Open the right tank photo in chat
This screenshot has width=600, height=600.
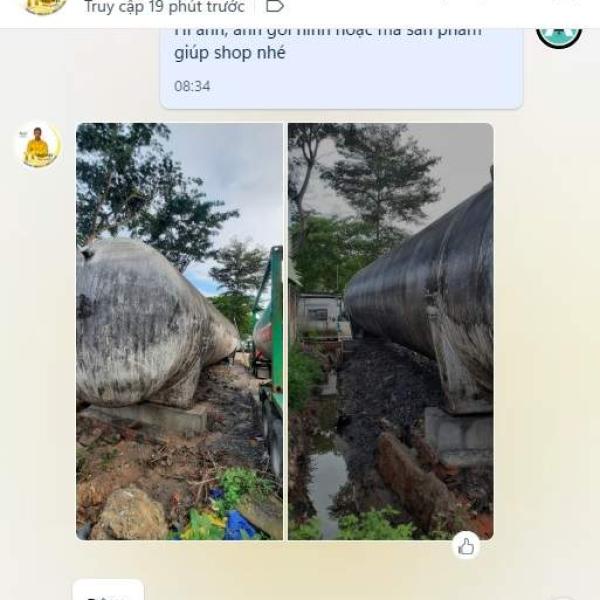click(x=391, y=331)
